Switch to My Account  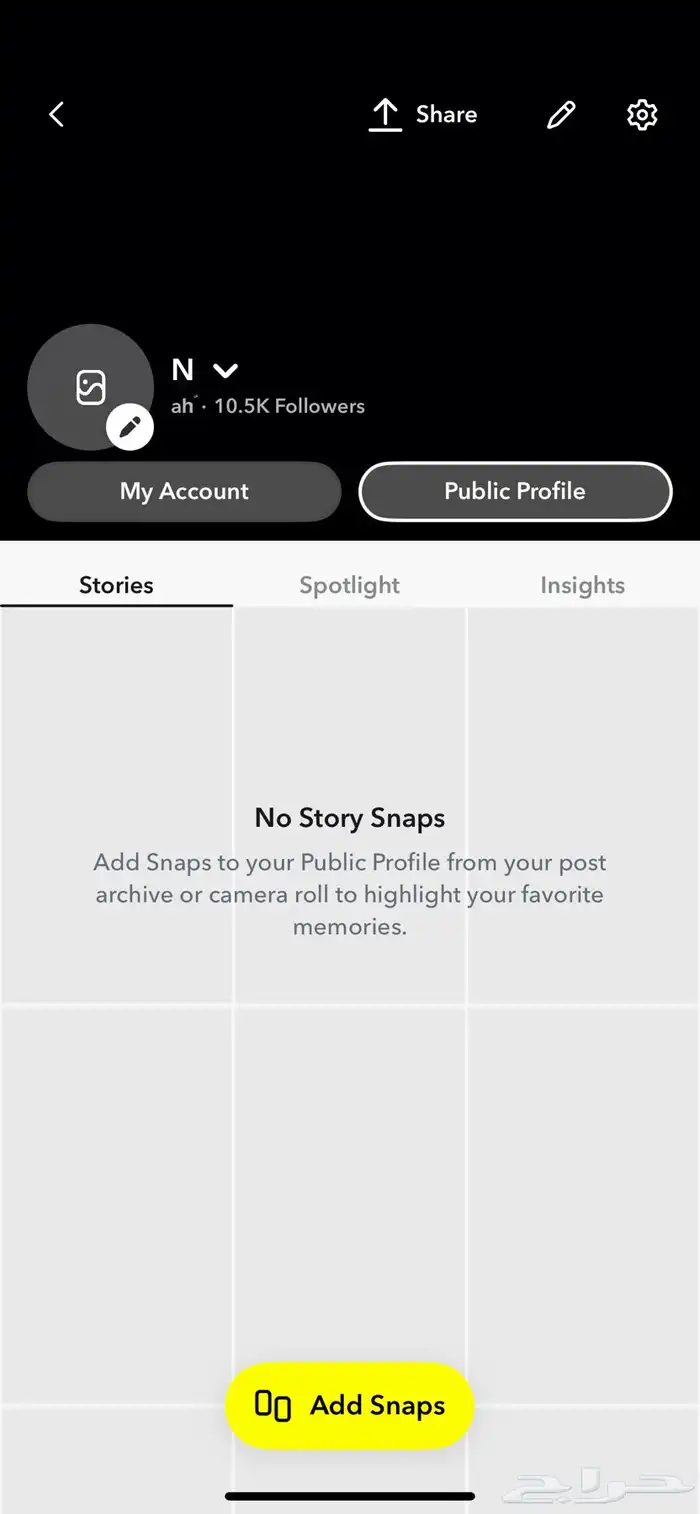pos(184,491)
